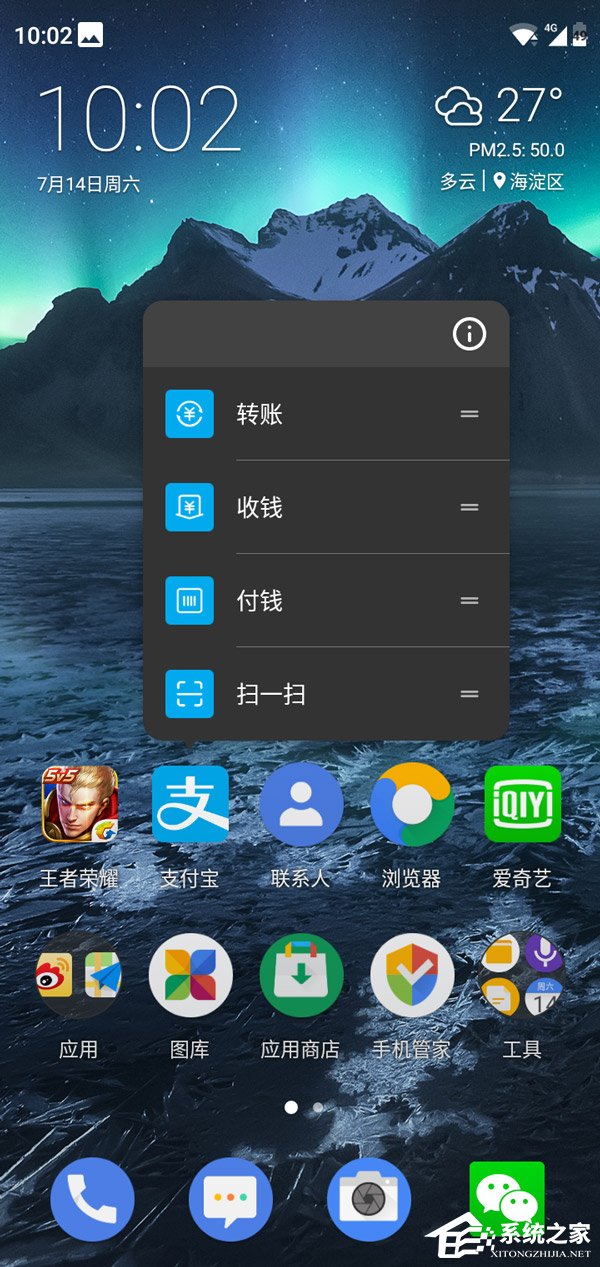This screenshot has width=600, height=1267.
Task: Open the 应用 folder
Action: tap(79, 975)
